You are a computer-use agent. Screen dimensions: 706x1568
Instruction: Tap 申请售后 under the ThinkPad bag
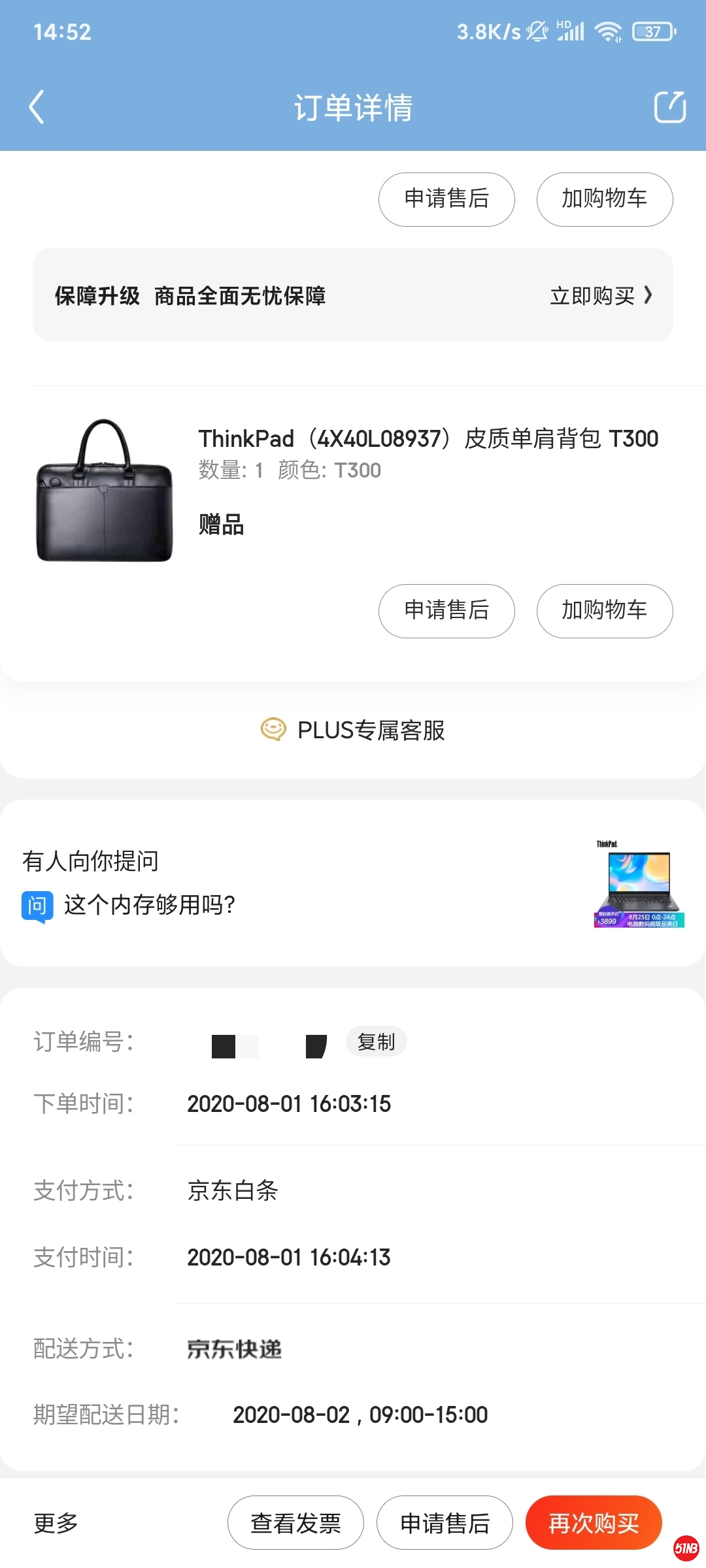tap(446, 611)
